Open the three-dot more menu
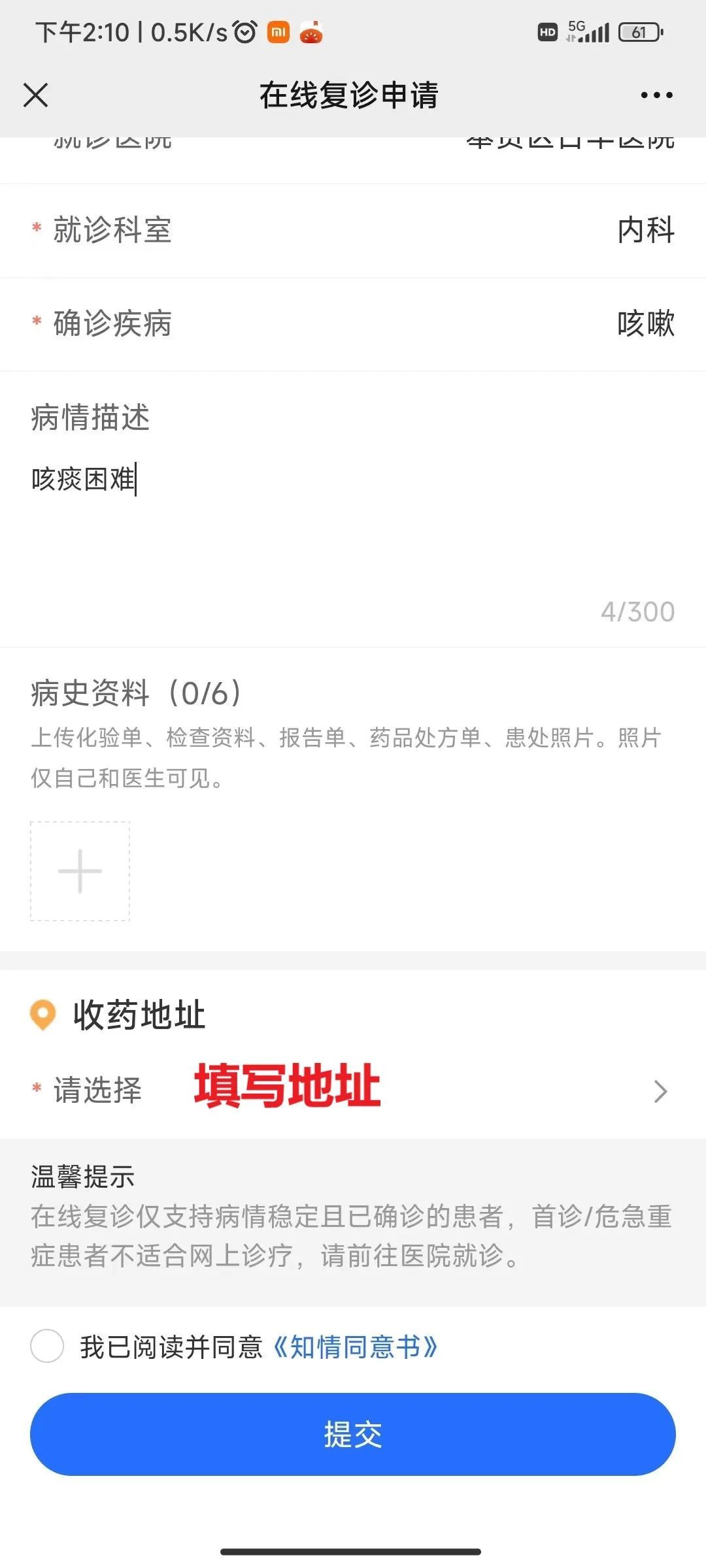This screenshot has width=706, height=1568. click(656, 95)
